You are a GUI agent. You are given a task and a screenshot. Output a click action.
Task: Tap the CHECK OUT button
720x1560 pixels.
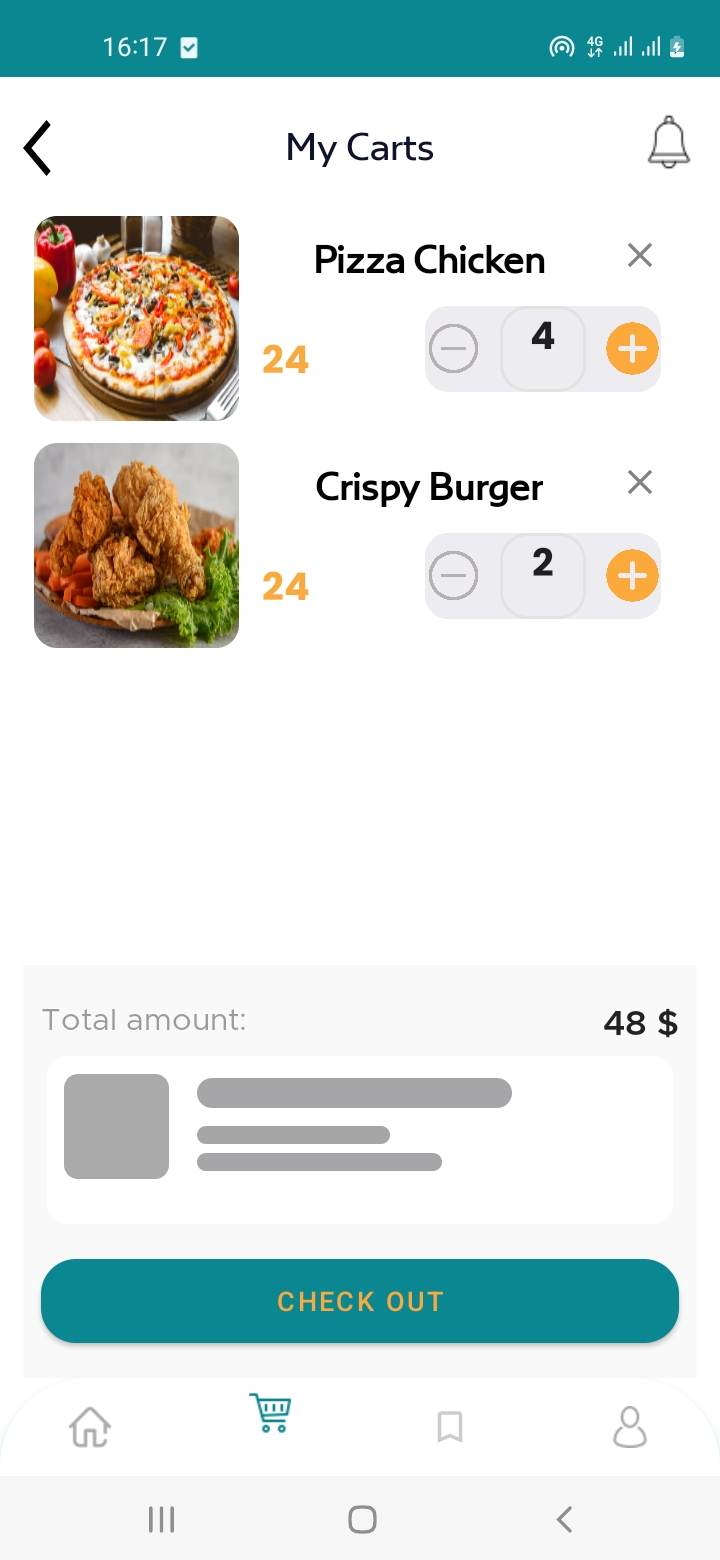click(x=360, y=1300)
